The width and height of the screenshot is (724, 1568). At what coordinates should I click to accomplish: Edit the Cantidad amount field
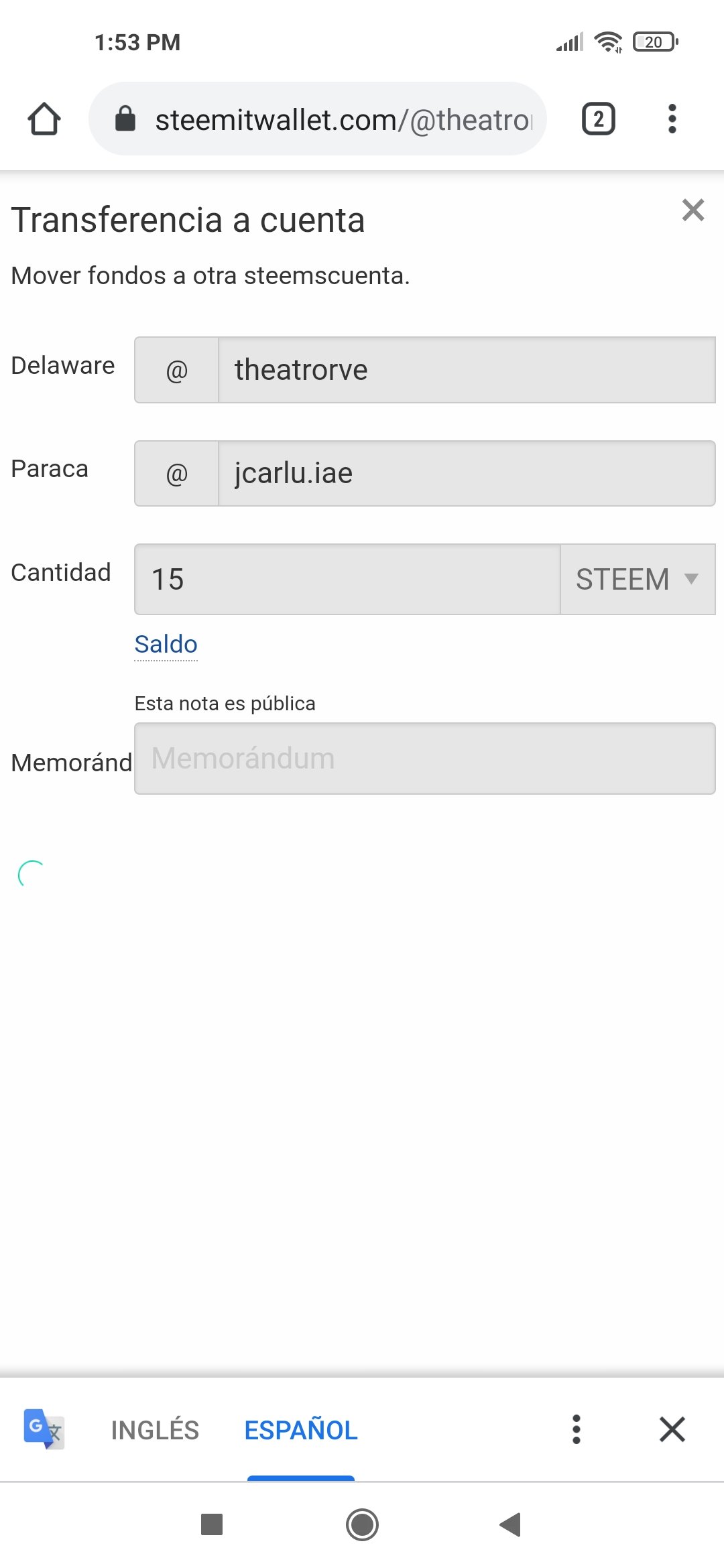point(347,579)
